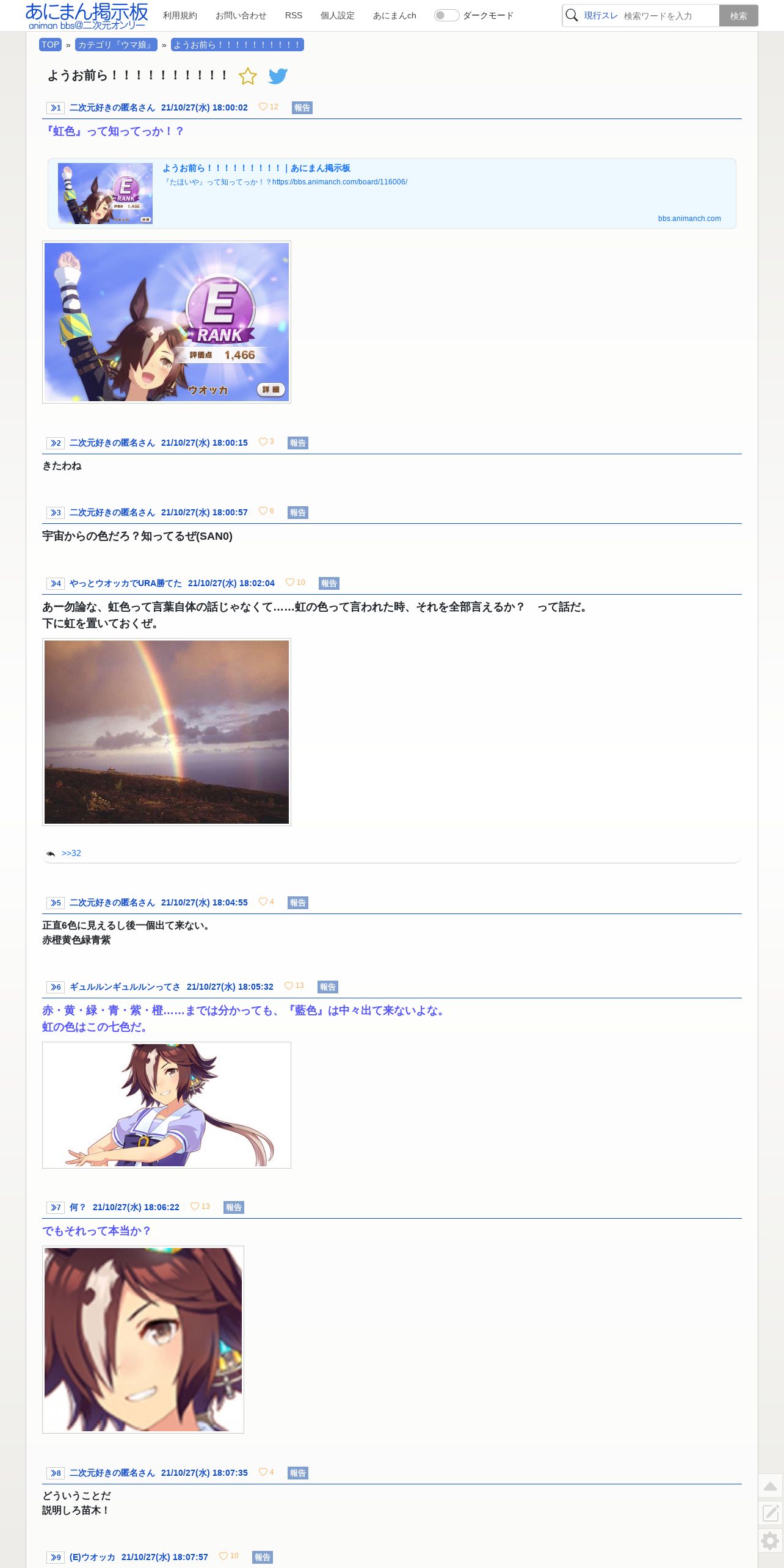Viewport: 784px width, 1568px height.
Task: Open the rainbow photo in post 4
Action: 167,732
